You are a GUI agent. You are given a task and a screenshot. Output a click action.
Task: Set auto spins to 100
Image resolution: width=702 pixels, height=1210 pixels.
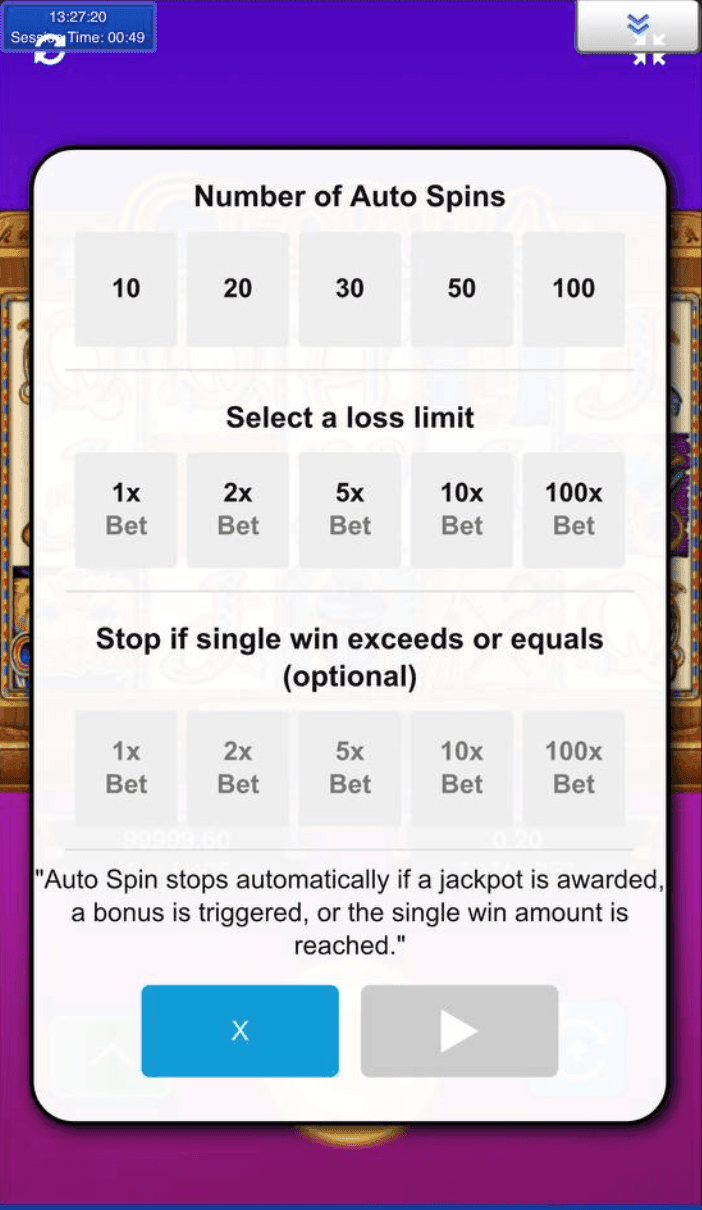(574, 289)
